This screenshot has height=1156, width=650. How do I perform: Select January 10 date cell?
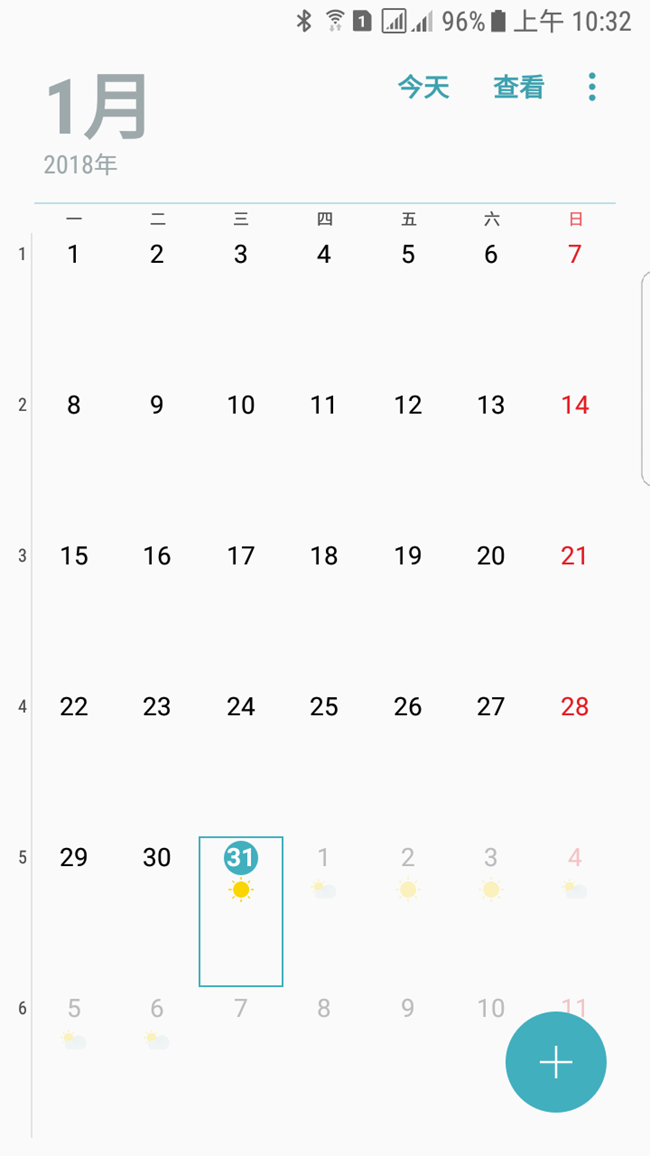(240, 406)
